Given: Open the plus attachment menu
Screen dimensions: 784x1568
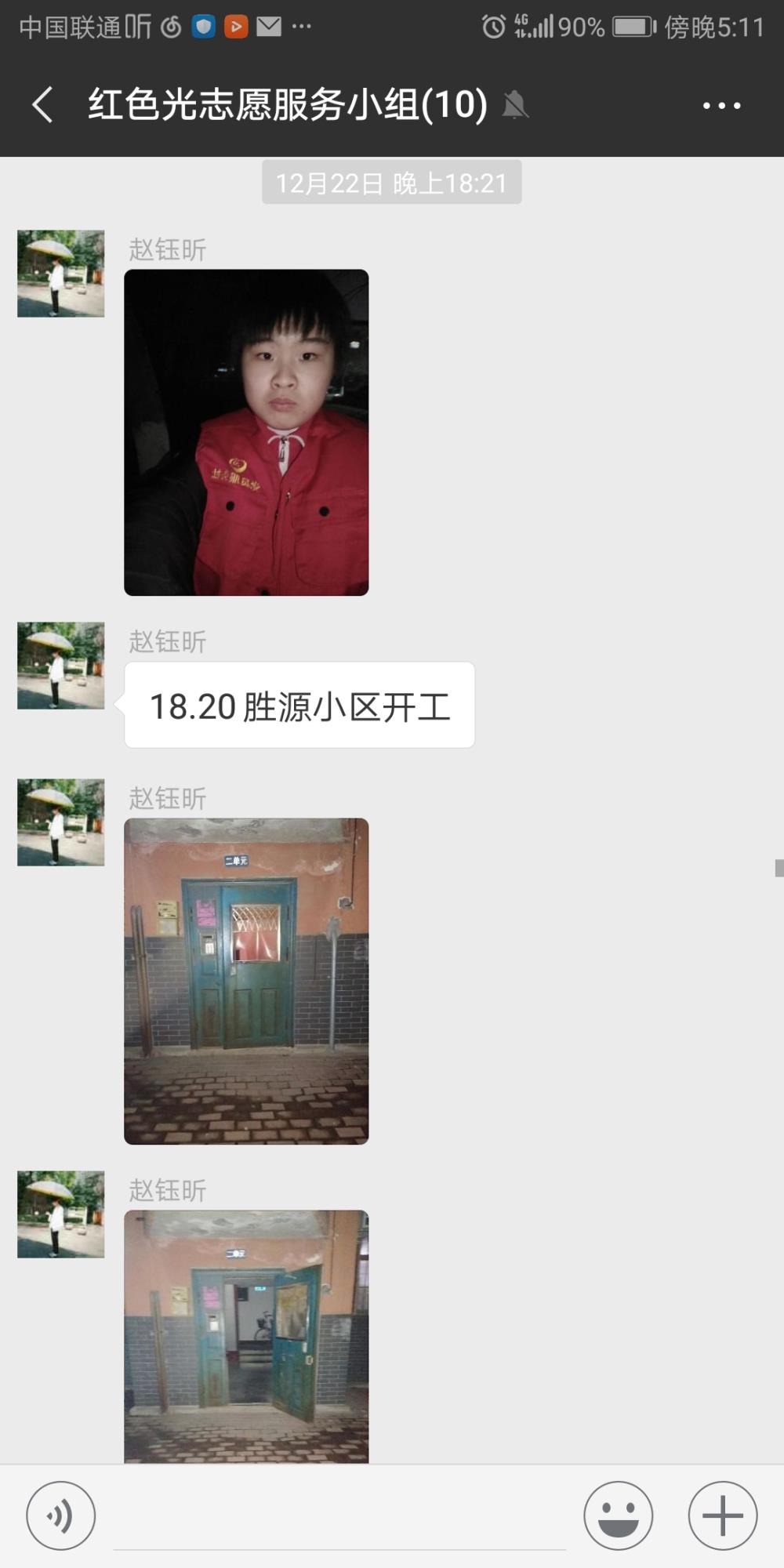Looking at the screenshot, I should (x=722, y=1515).
